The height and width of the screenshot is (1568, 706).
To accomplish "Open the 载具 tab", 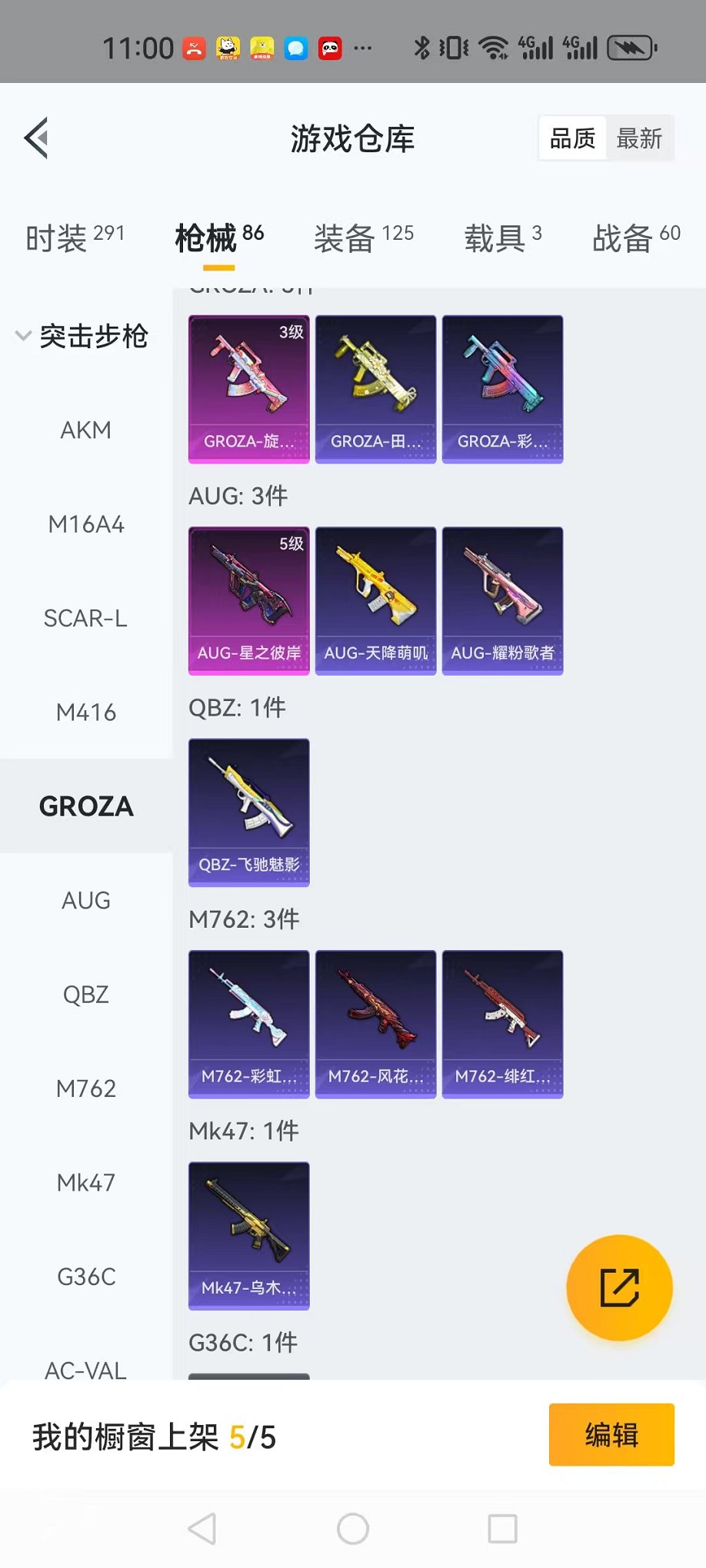I will [502, 238].
